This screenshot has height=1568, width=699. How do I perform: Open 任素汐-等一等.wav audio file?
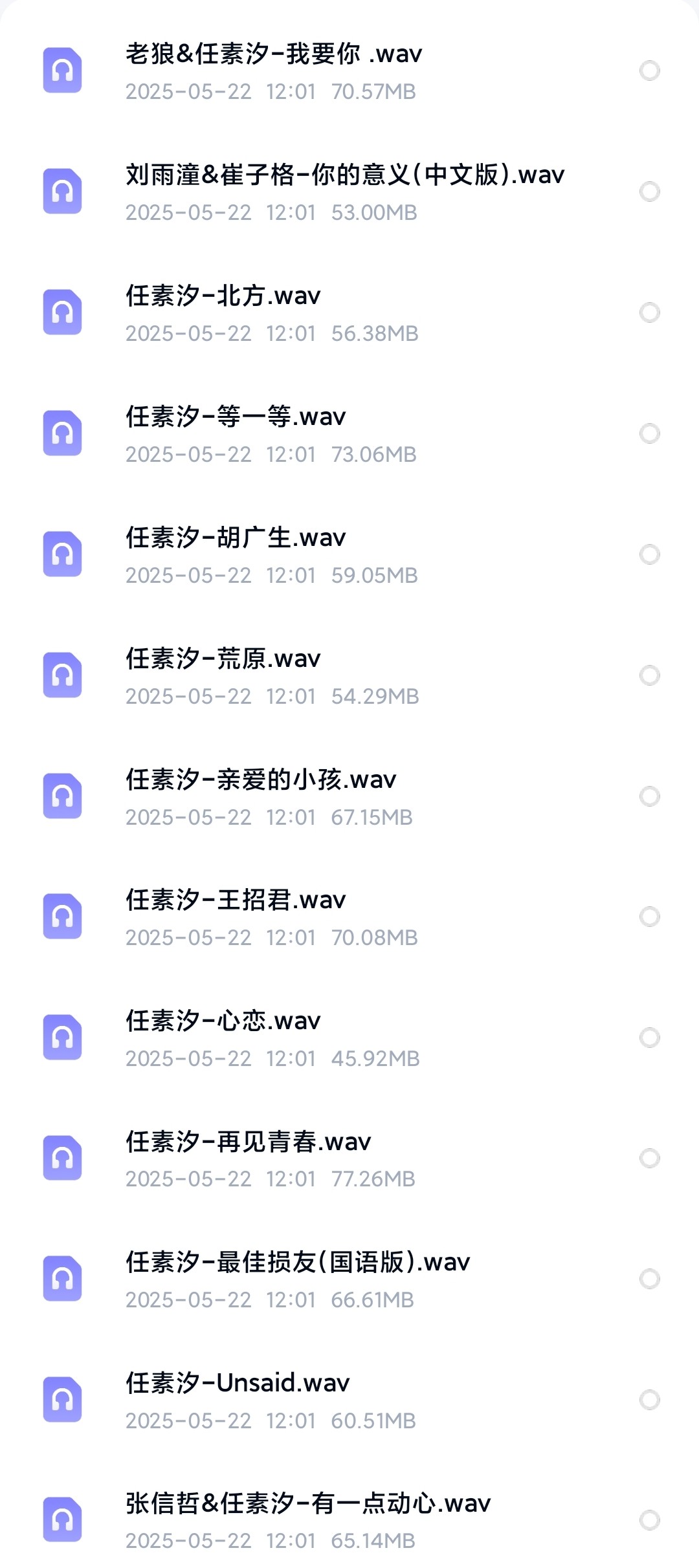pos(236,417)
